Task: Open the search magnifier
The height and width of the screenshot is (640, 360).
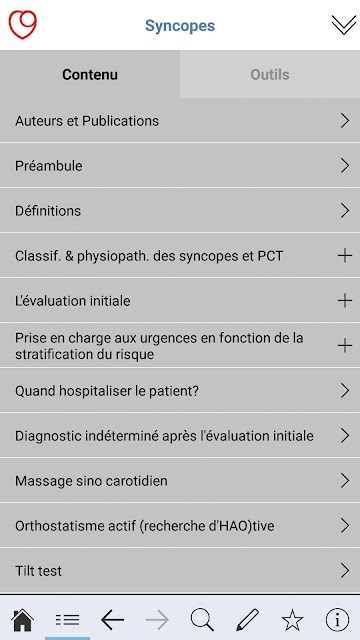Action: coord(202,620)
